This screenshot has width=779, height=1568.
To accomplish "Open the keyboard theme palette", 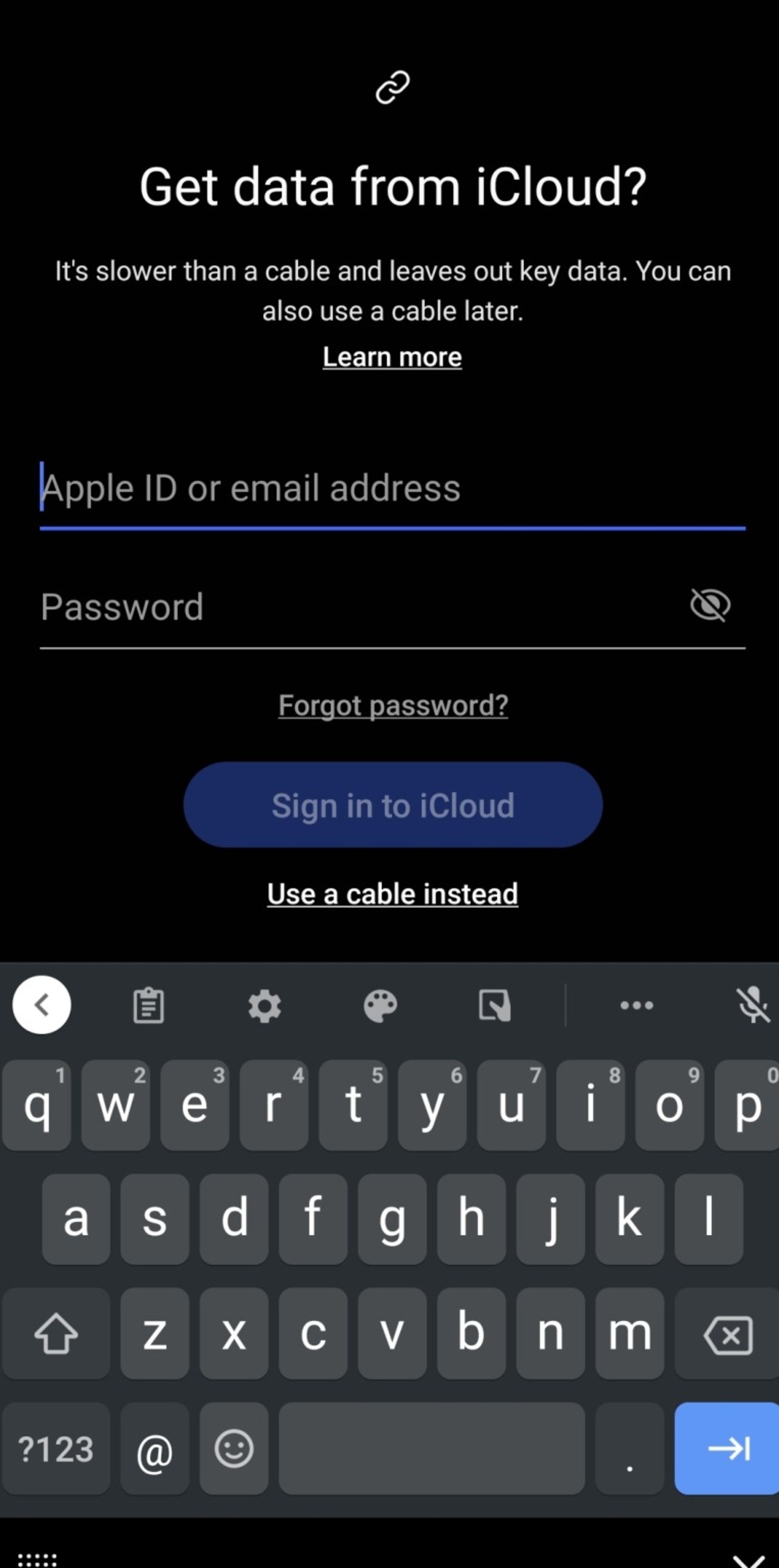I will pos(380,1005).
